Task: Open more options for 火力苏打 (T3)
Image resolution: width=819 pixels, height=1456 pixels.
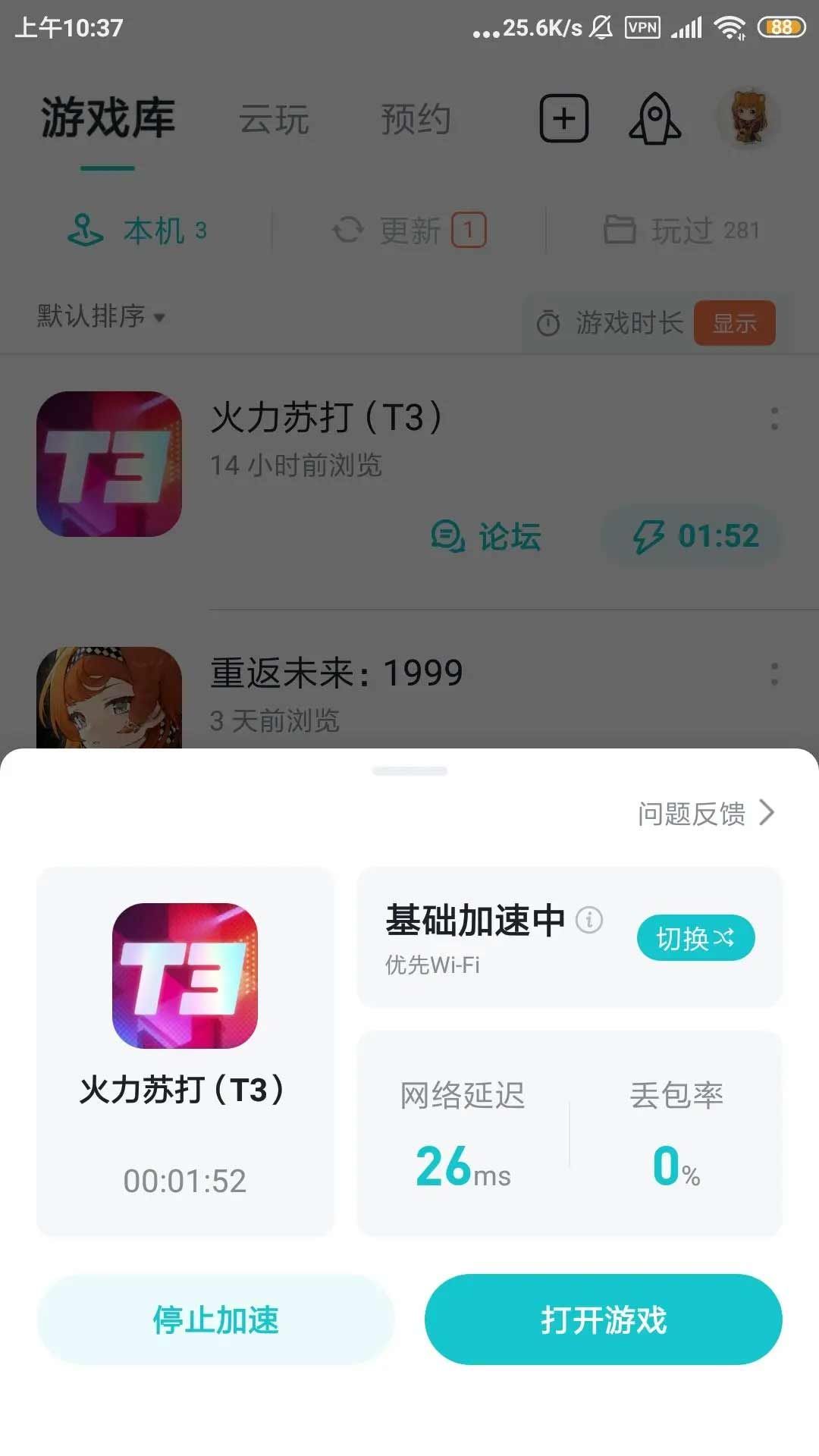Action: point(774,419)
